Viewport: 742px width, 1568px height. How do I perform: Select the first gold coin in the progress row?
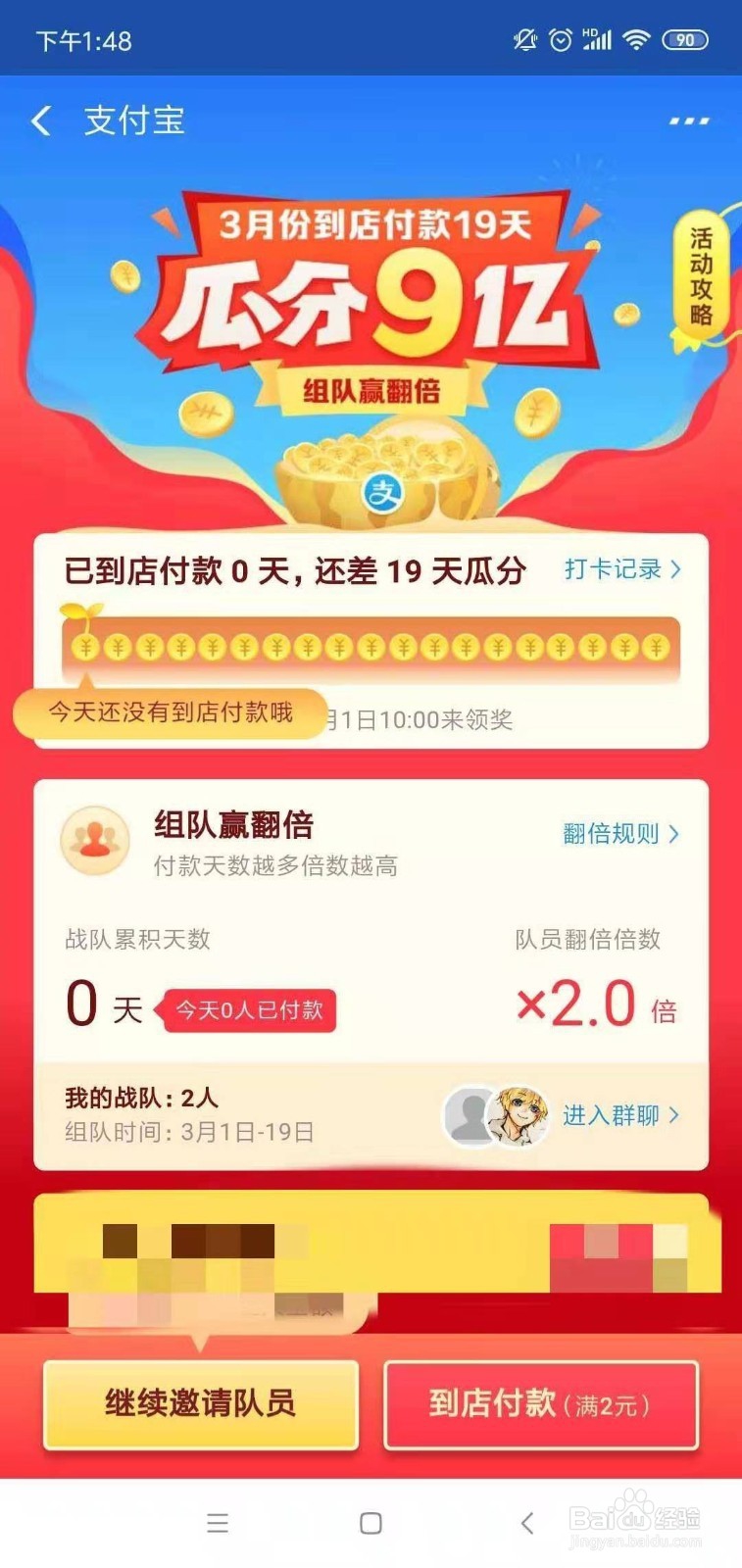pos(85,649)
